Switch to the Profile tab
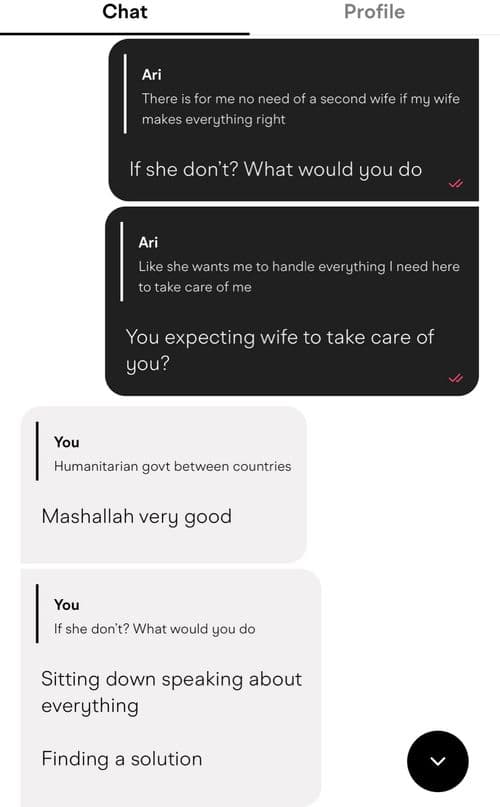The width and height of the screenshot is (500, 807). point(374,12)
